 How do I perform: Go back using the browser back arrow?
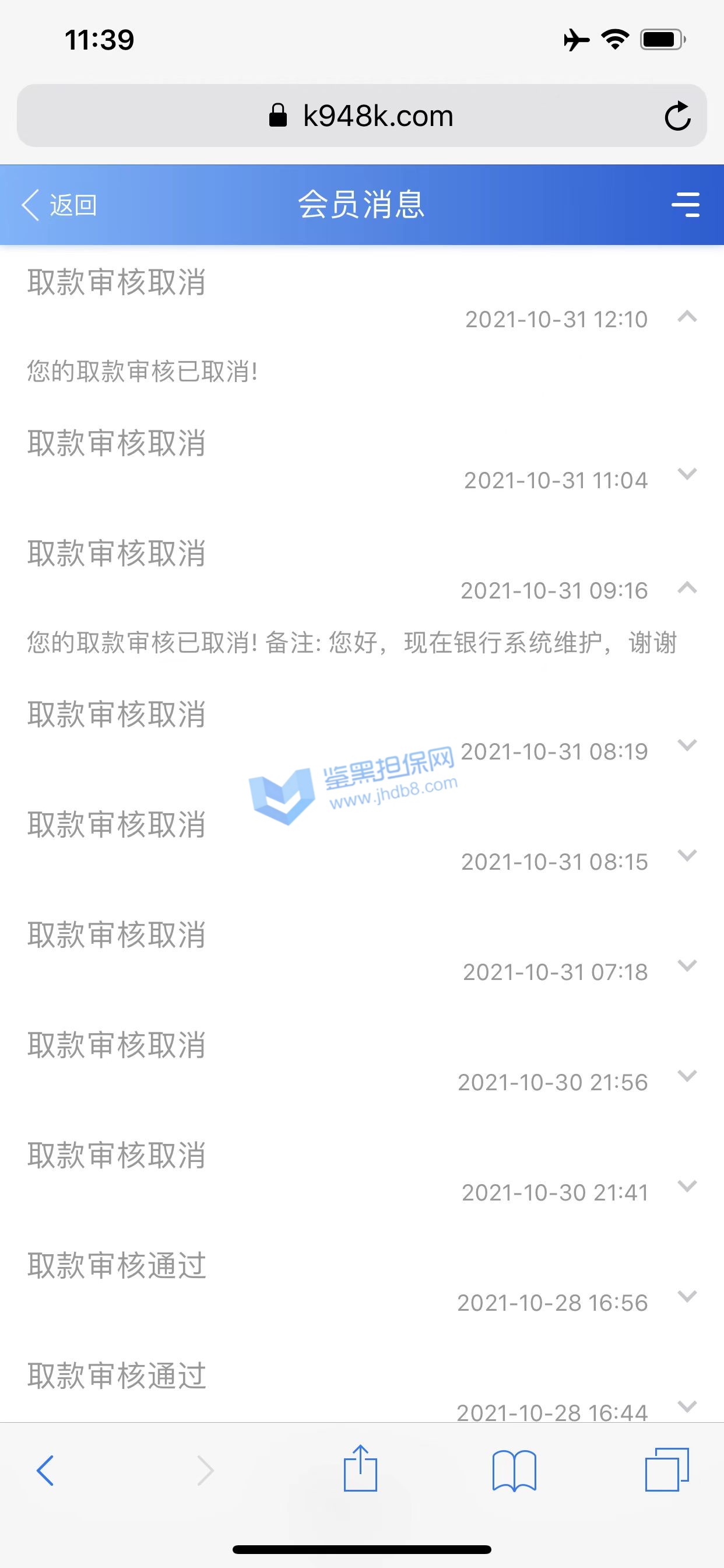[x=45, y=1471]
